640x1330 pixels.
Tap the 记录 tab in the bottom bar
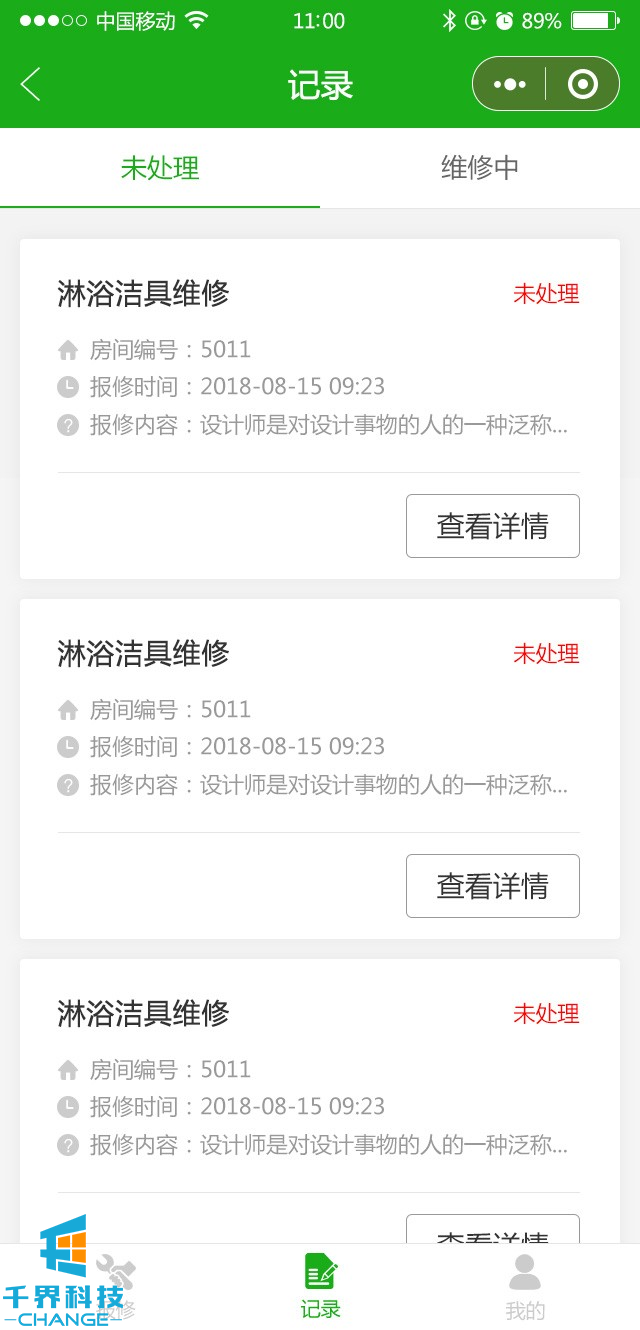tap(320, 1286)
